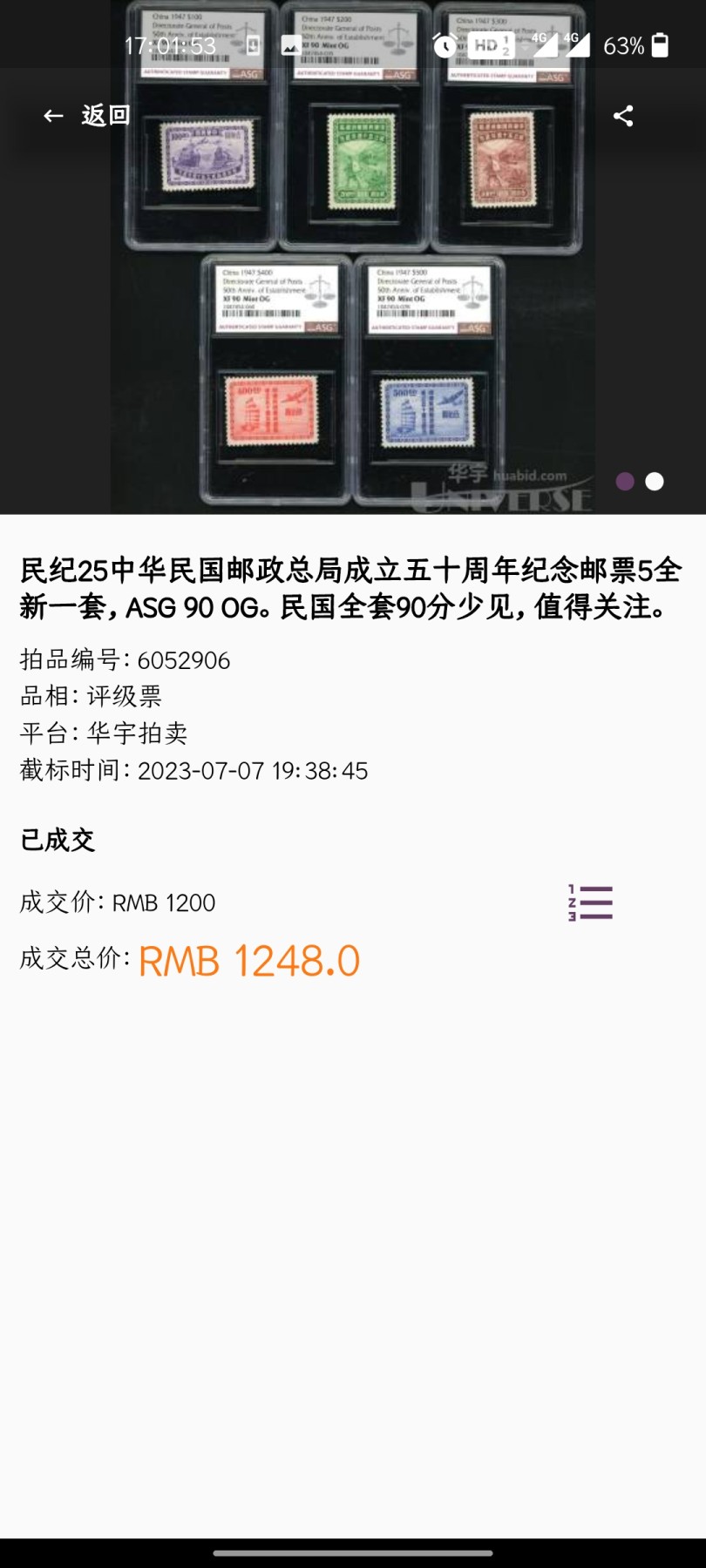The image size is (706, 1568).
Task: Open the stamp set photo
Action: [x=353, y=287]
